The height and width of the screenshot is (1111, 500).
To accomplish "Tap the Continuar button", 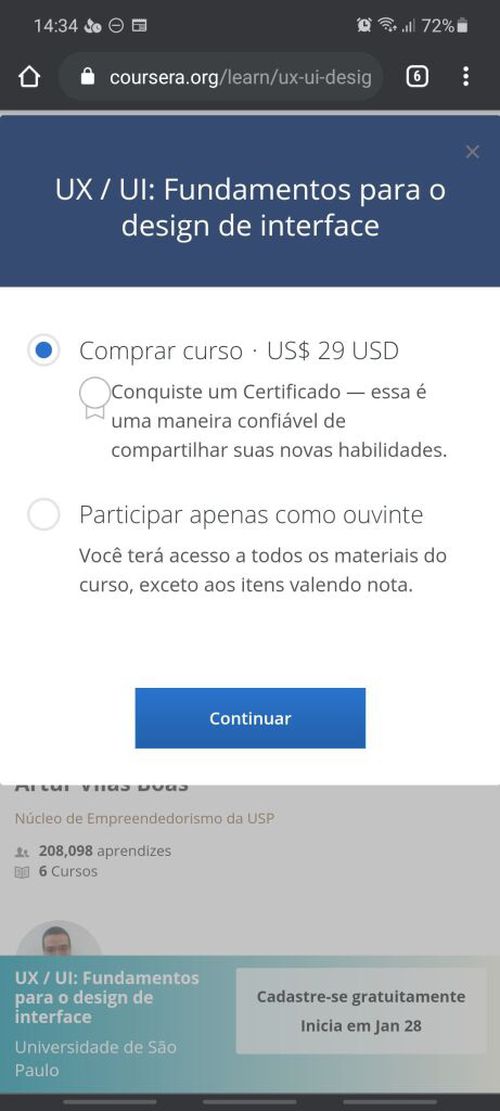I will point(250,718).
